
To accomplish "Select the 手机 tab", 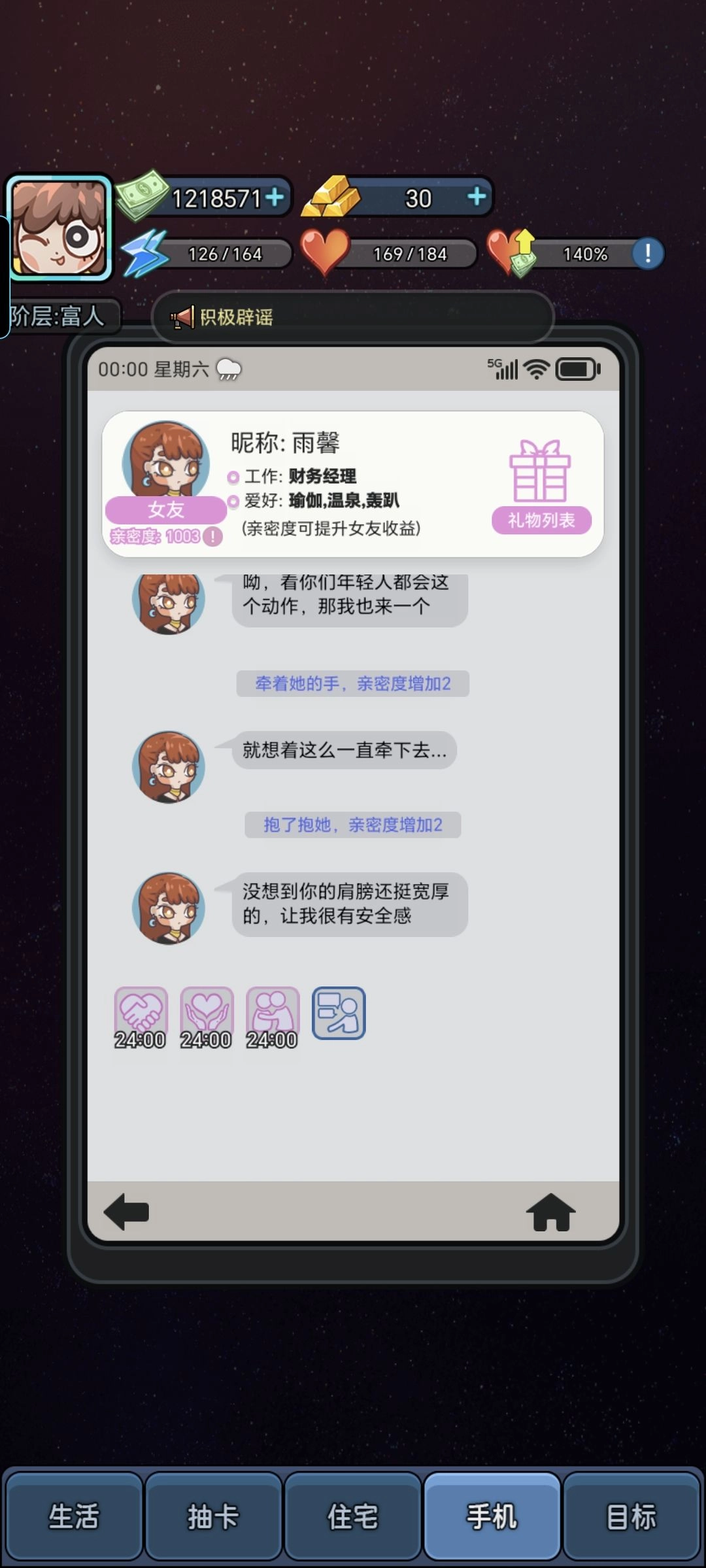I will click(492, 1516).
